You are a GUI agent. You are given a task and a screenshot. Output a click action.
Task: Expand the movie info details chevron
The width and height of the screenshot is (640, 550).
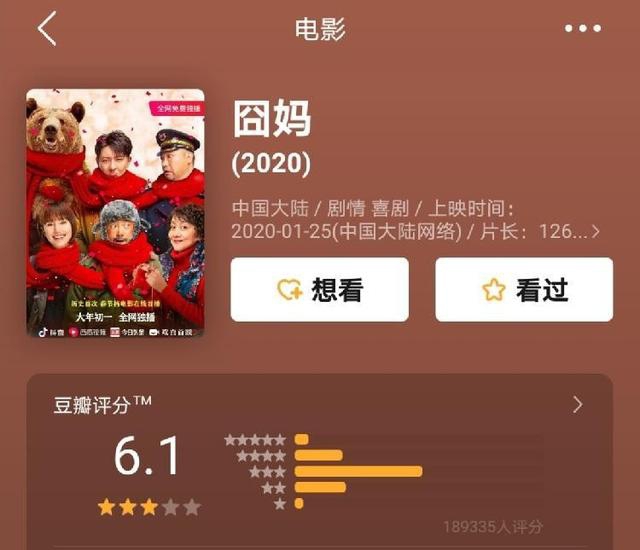[x=596, y=232]
